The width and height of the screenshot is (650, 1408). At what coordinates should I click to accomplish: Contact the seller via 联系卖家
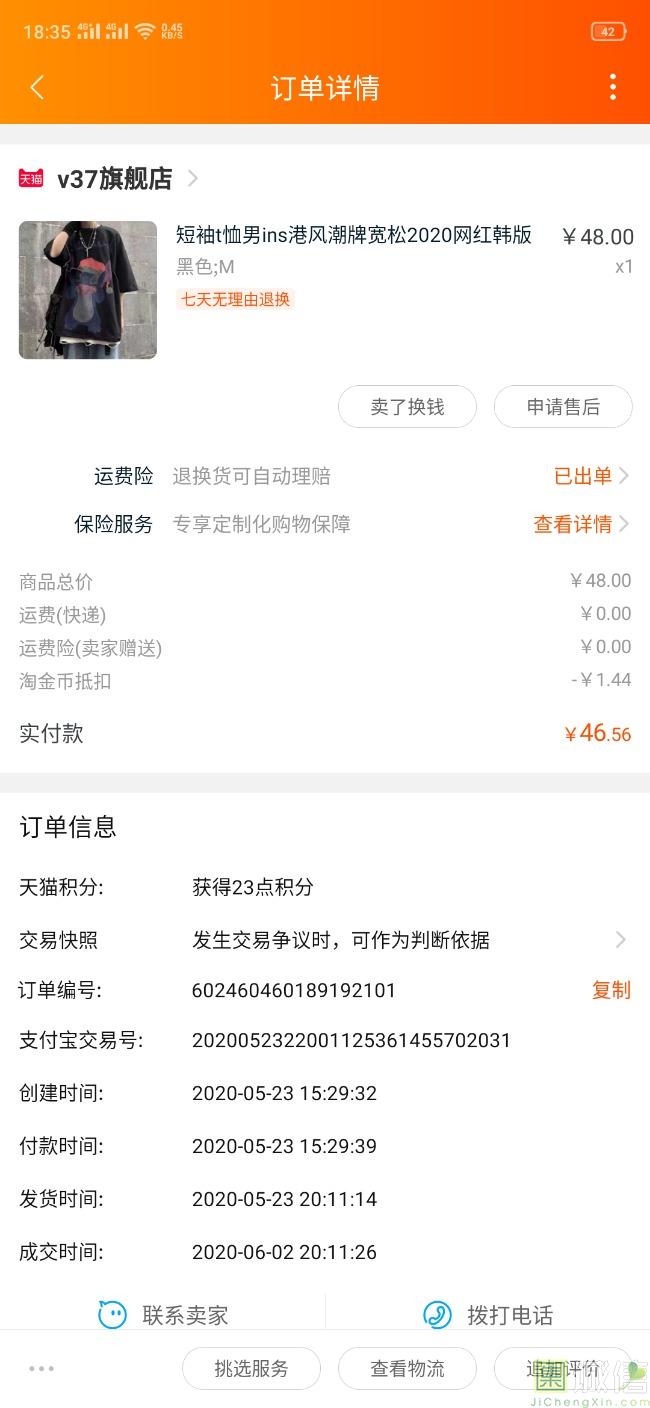[x=164, y=1315]
